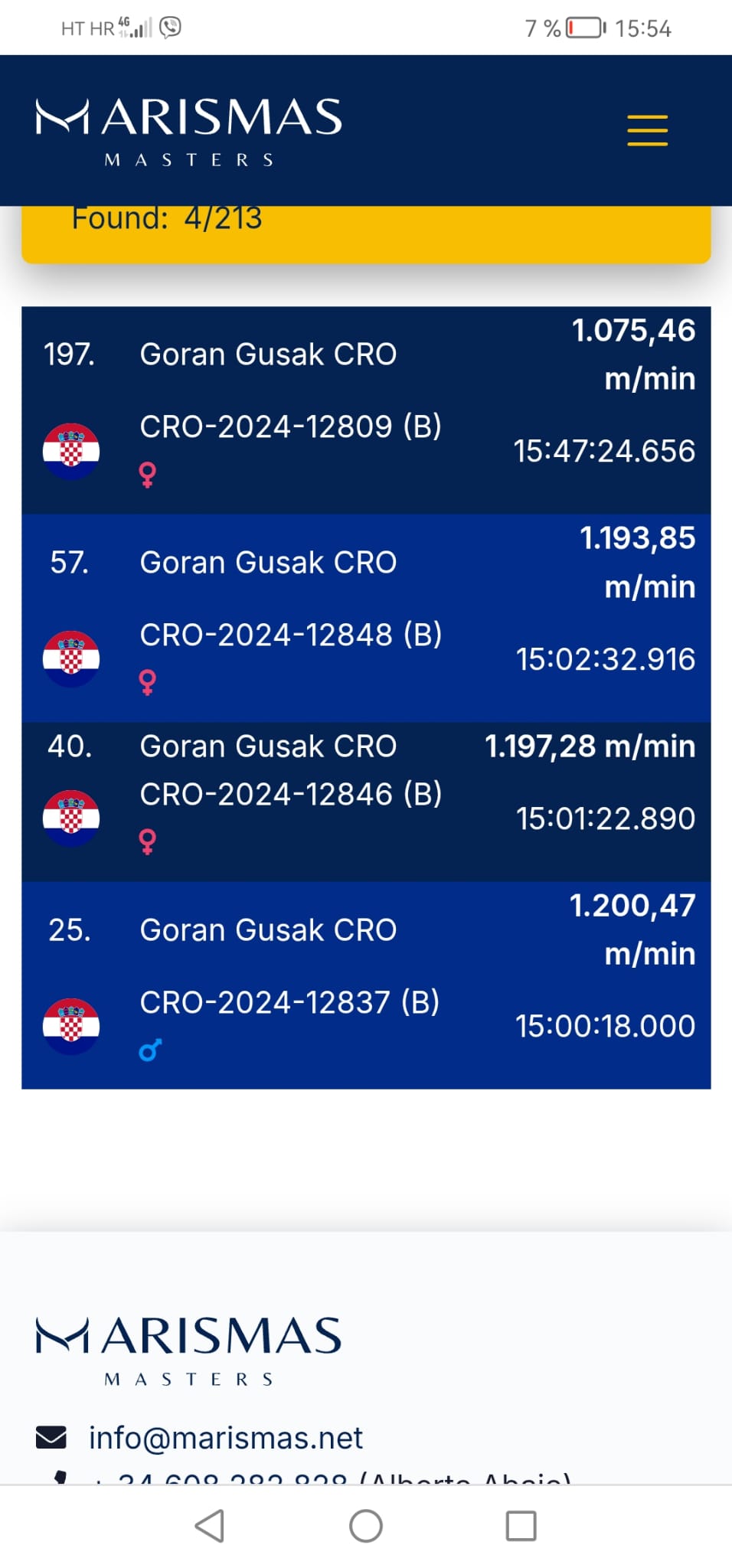Go to the home screen
This screenshot has height=1568, width=732.
click(366, 1526)
